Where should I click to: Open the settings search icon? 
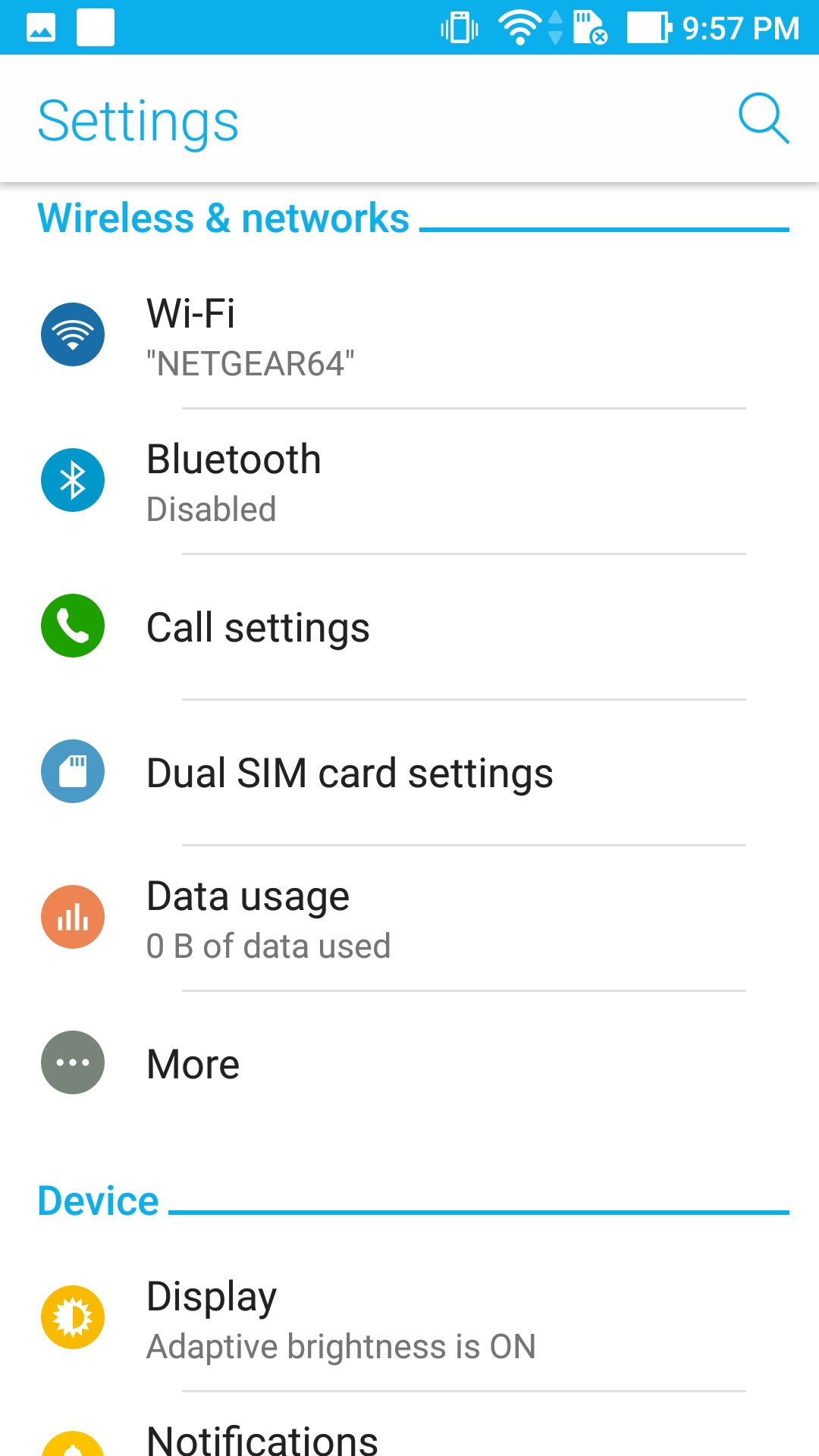click(764, 119)
